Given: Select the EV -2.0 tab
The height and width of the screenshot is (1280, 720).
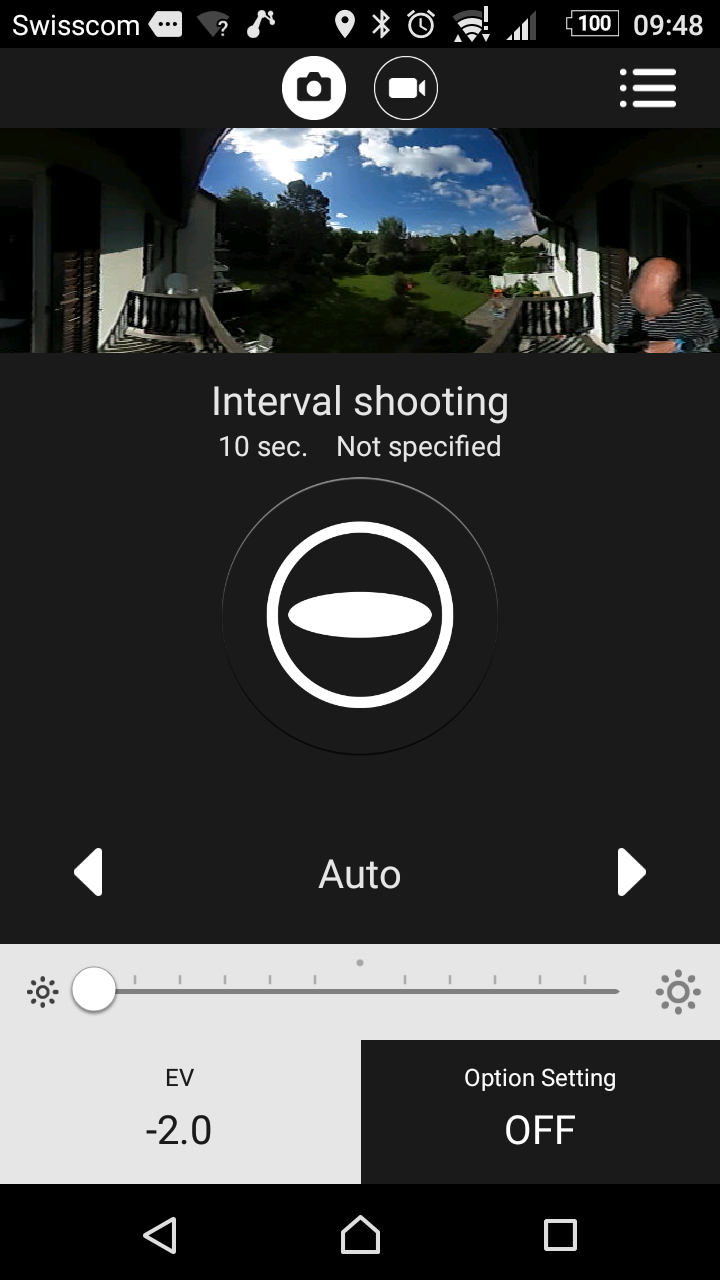Looking at the screenshot, I should [180, 1112].
